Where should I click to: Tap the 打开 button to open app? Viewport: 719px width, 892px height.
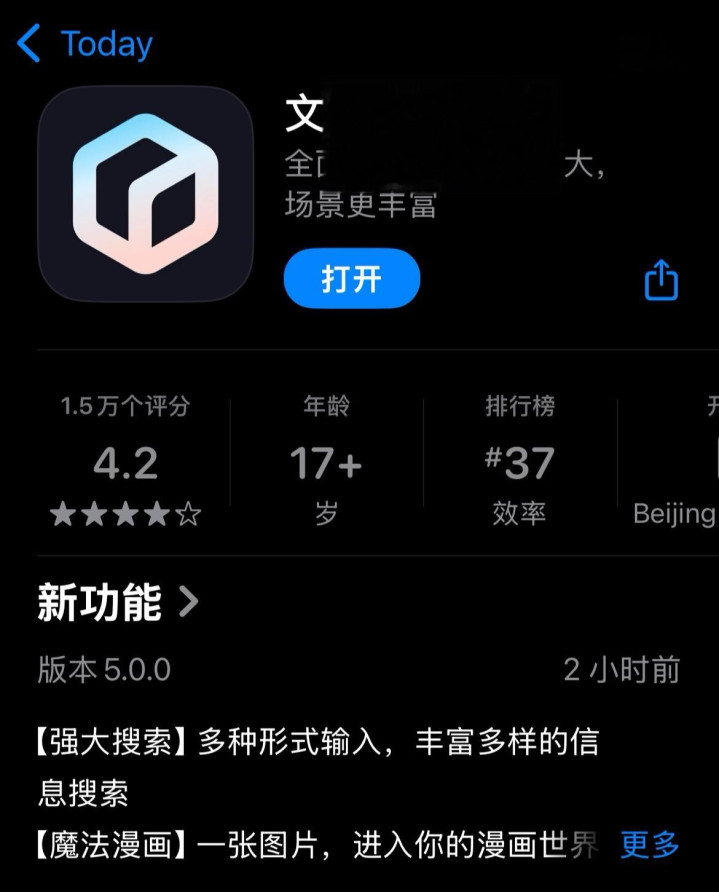(x=352, y=279)
